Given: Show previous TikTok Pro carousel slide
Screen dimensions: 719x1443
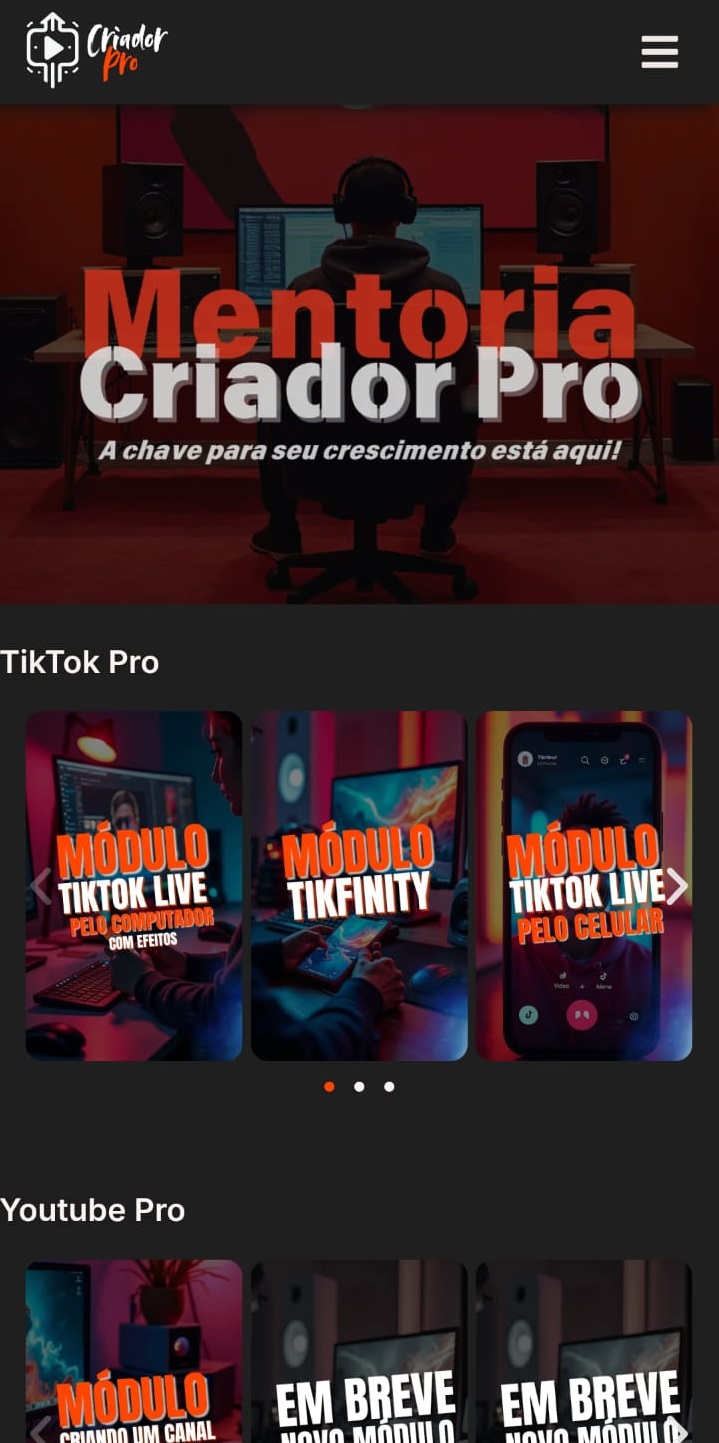Looking at the screenshot, I should coord(40,886).
